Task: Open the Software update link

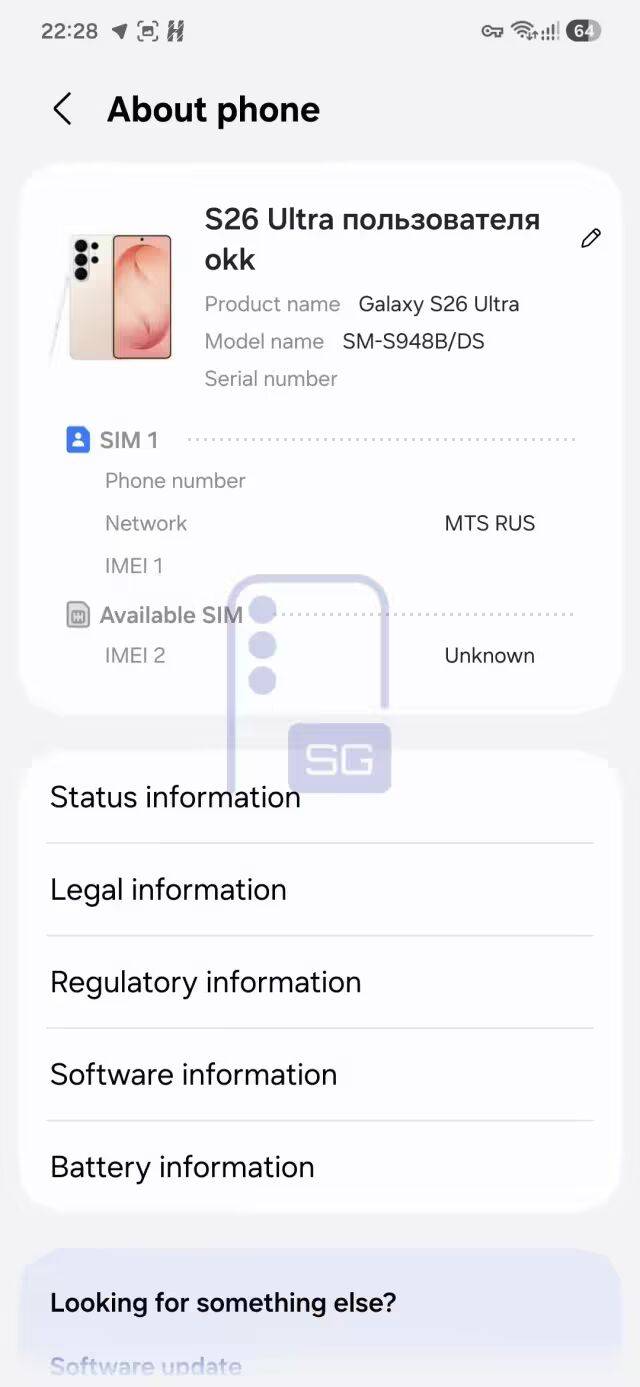Action: (146, 1367)
